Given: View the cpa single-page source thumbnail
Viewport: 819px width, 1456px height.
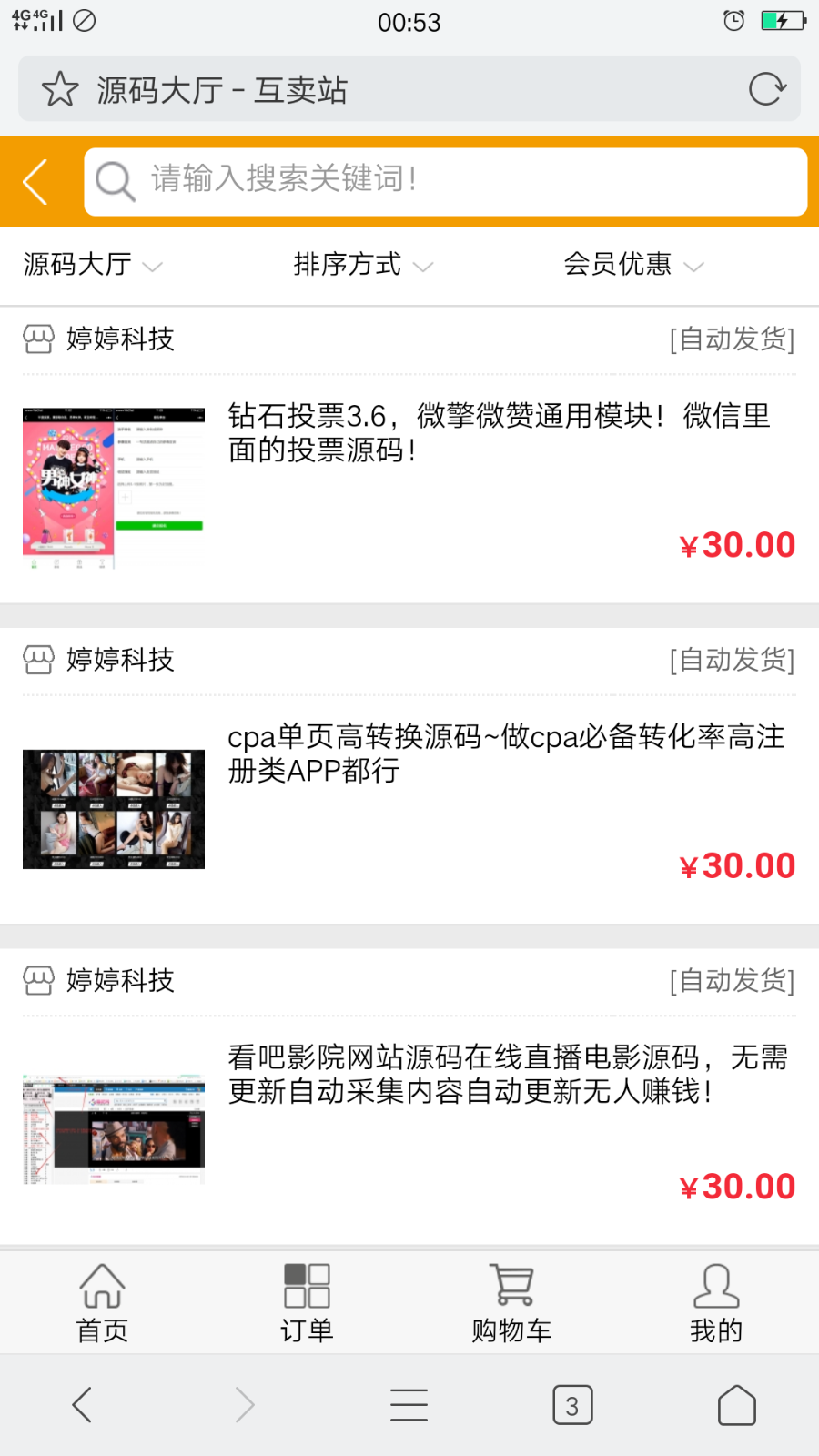Looking at the screenshot, I should (113, 808).
